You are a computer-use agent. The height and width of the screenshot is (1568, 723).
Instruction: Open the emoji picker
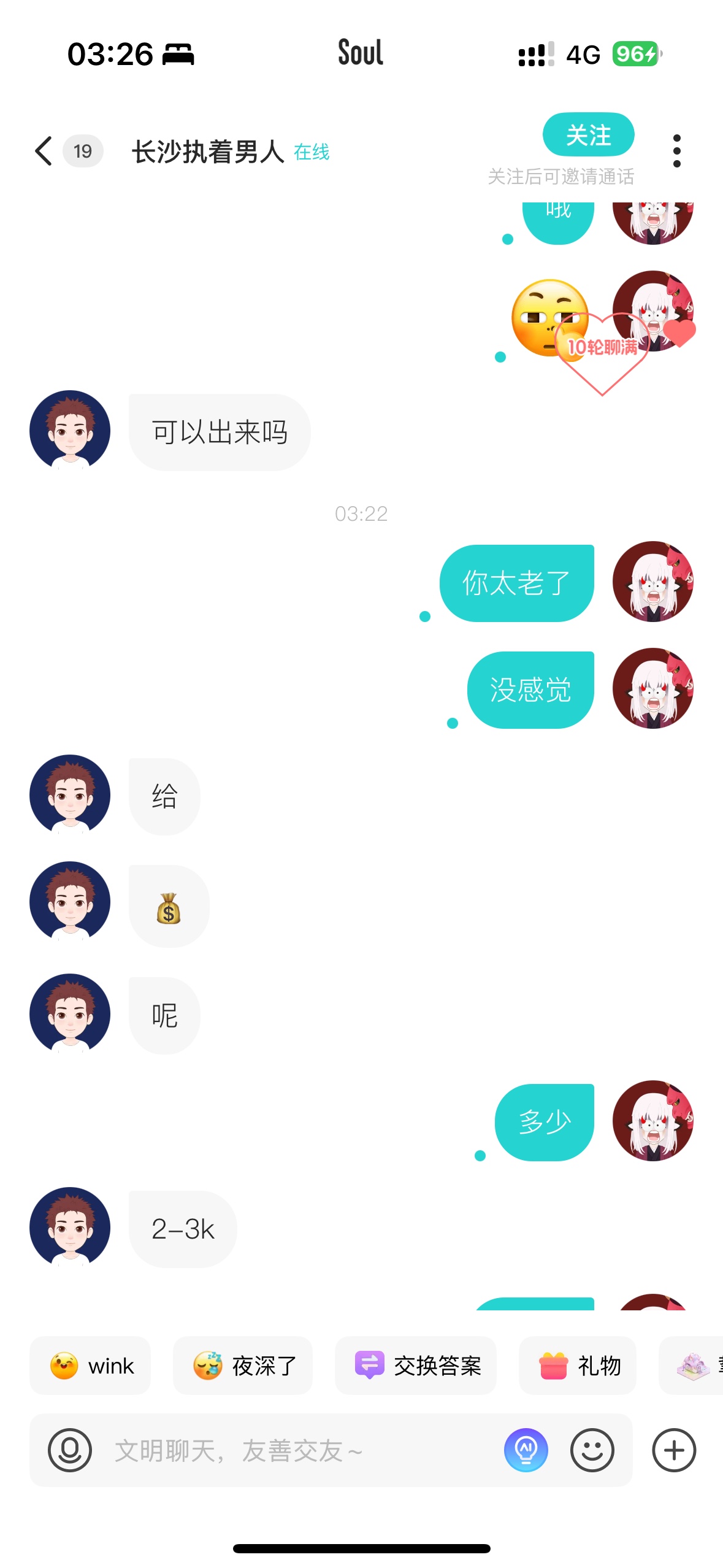pyautogui.click(x=592, y=1450)
